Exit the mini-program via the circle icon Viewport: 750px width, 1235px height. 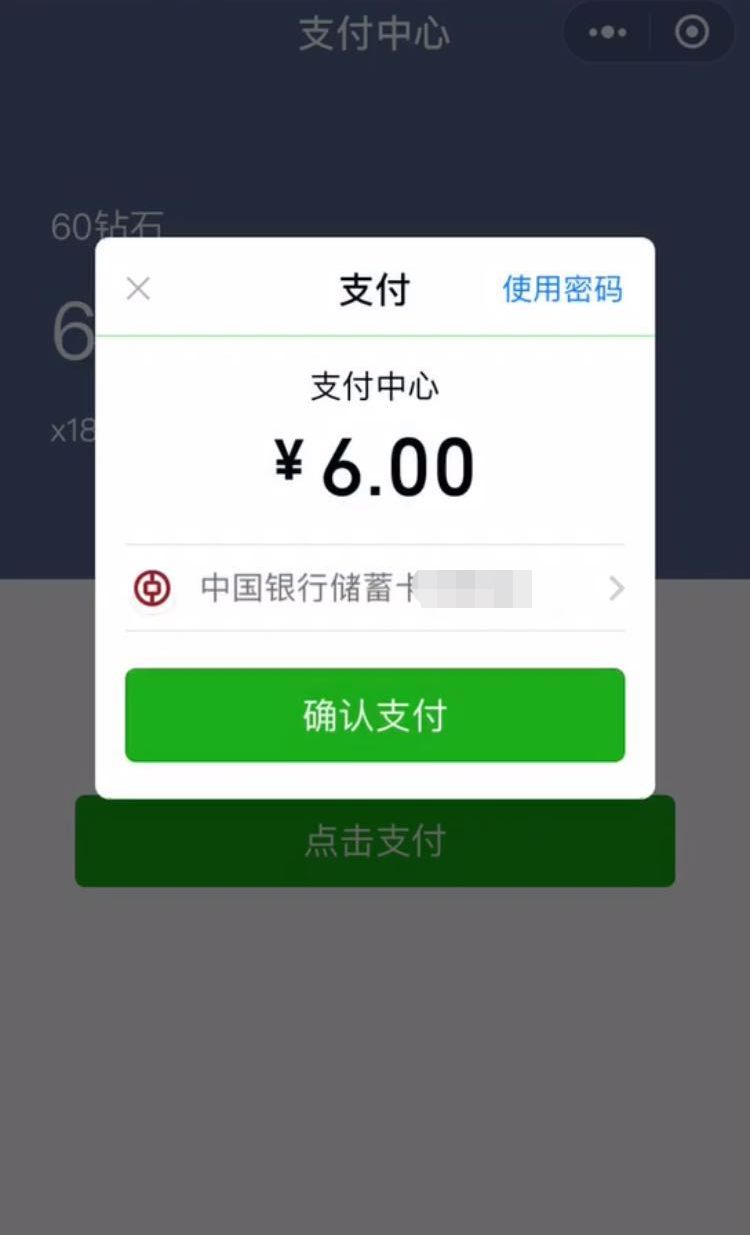tap(690, 32)
